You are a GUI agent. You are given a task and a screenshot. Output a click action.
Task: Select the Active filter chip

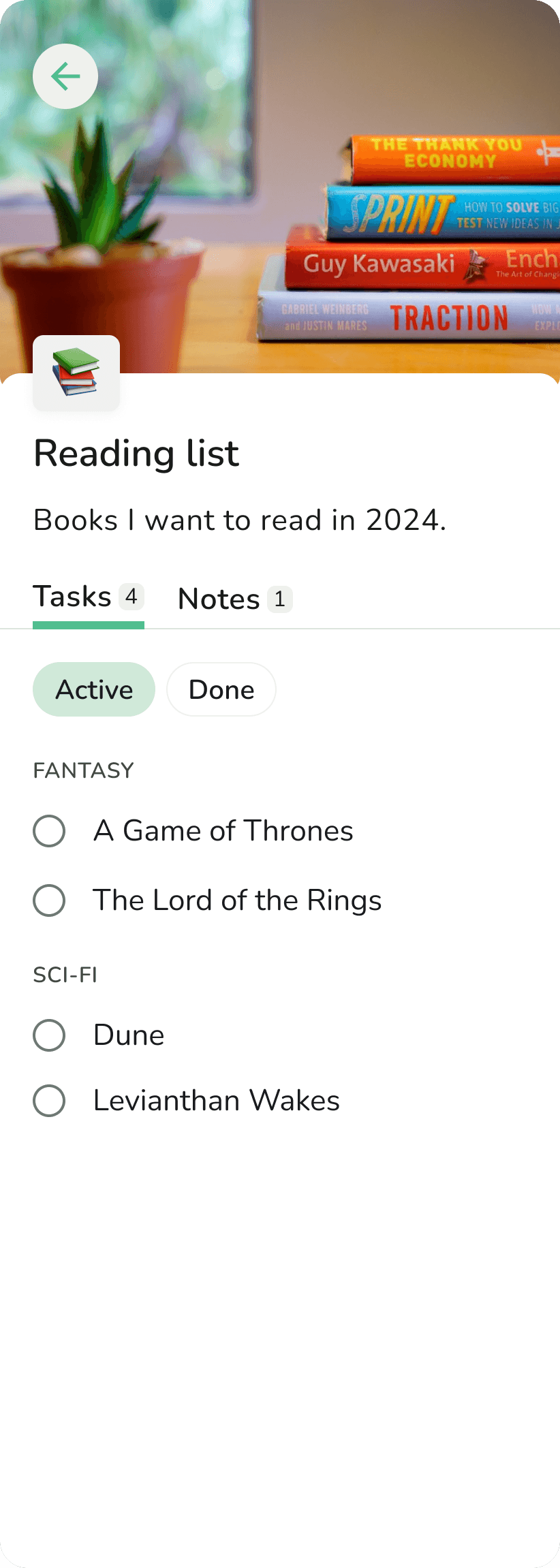(x=93, y=689)
